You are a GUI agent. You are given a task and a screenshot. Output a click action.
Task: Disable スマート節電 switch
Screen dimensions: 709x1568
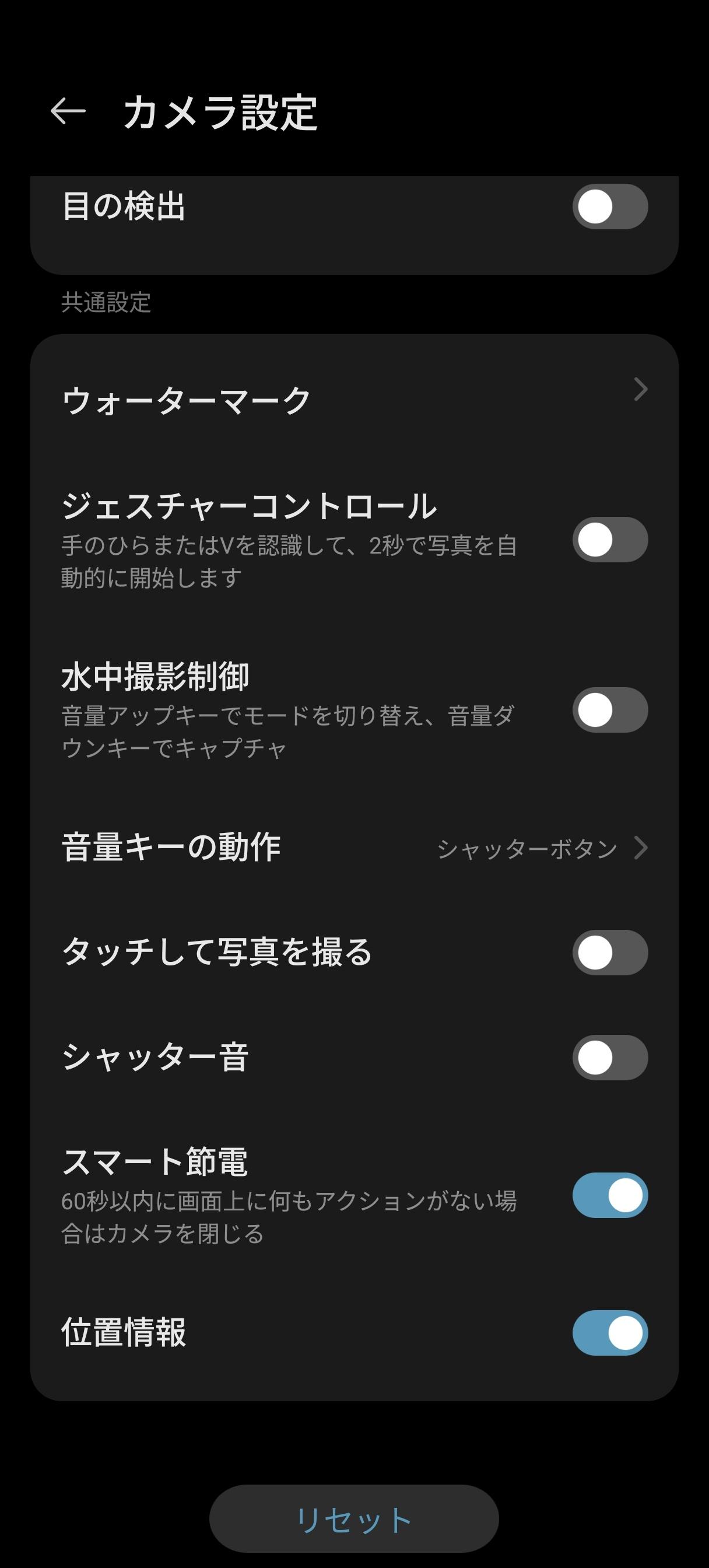click(609, 1195)
